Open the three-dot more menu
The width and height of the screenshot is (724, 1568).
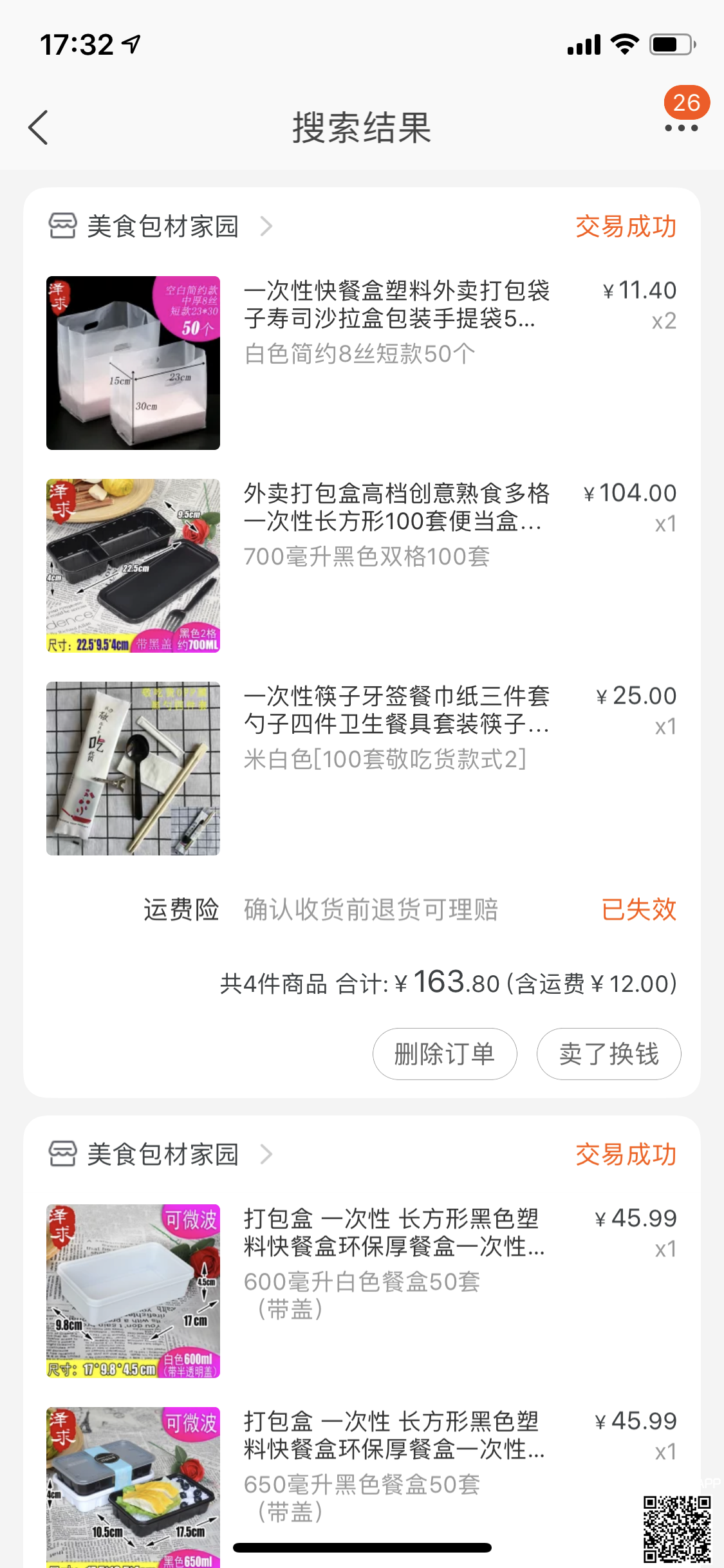(x=681, y=127)
